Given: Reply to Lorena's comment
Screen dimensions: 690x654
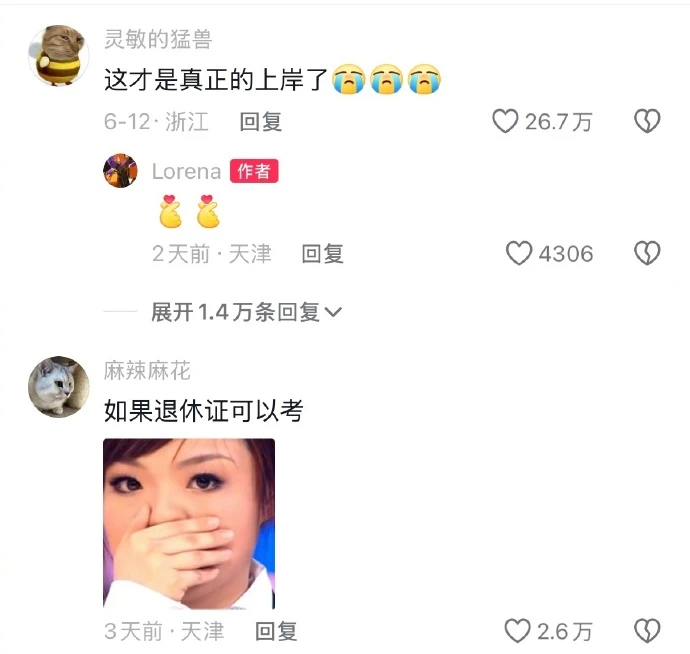Looking at the screenshot, I should point(322,254).
